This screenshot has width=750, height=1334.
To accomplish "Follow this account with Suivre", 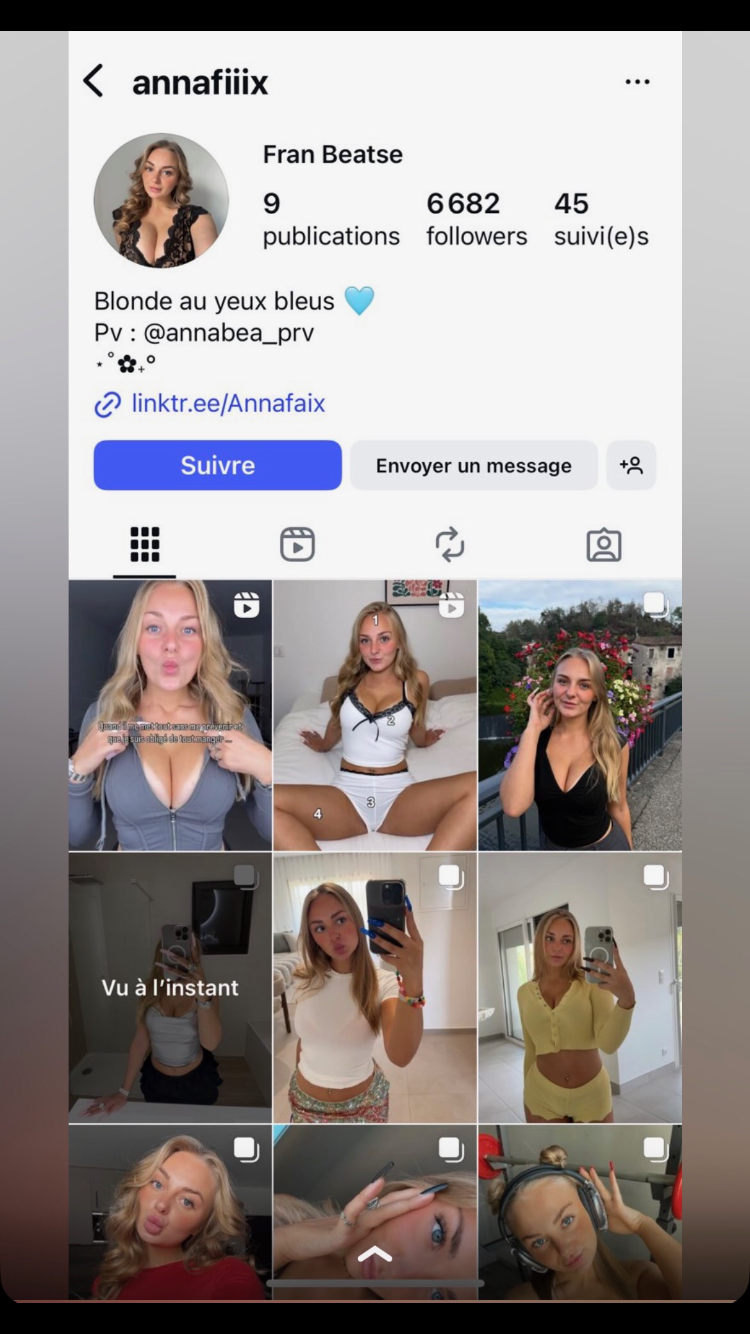I will coord(218,465).
